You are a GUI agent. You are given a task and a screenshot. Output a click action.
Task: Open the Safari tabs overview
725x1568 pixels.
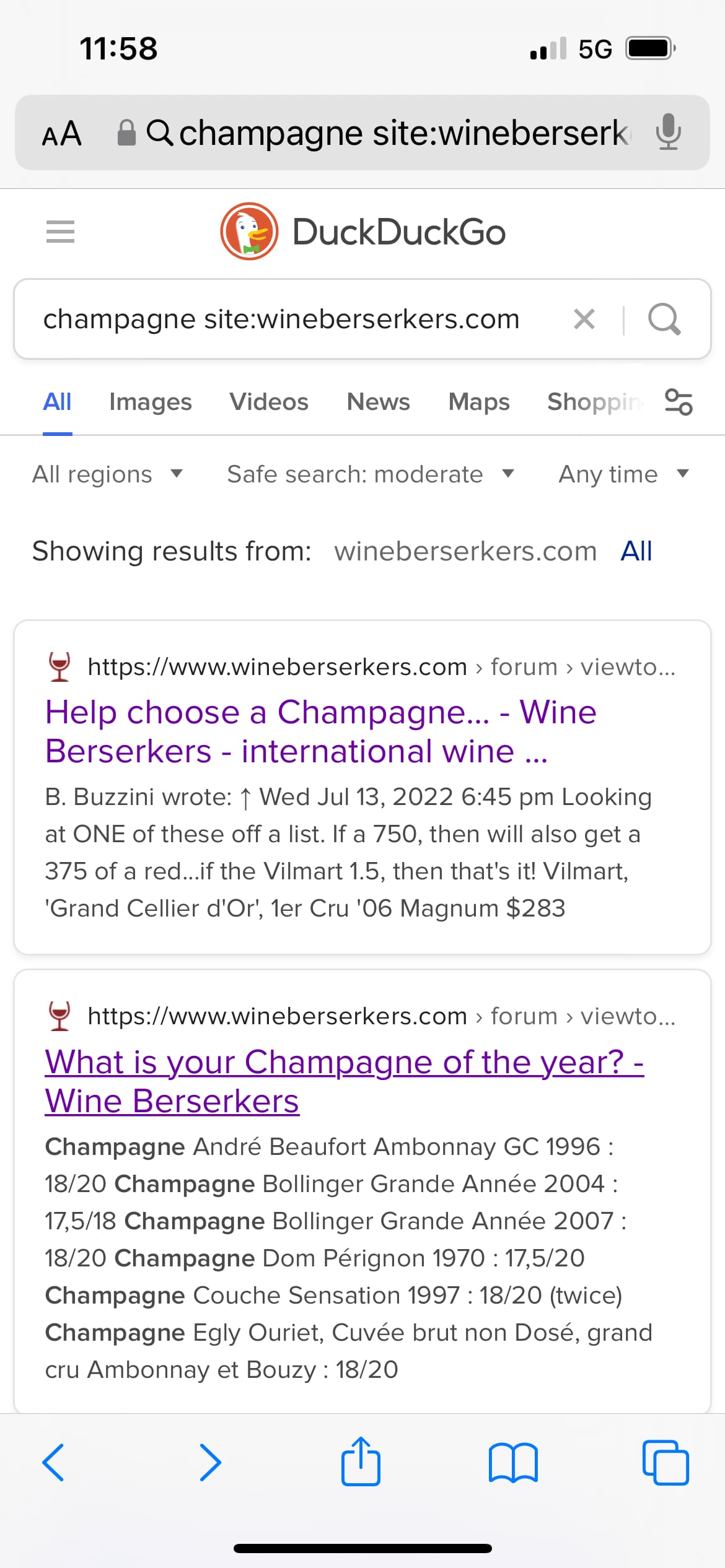tap(666, 1463)
